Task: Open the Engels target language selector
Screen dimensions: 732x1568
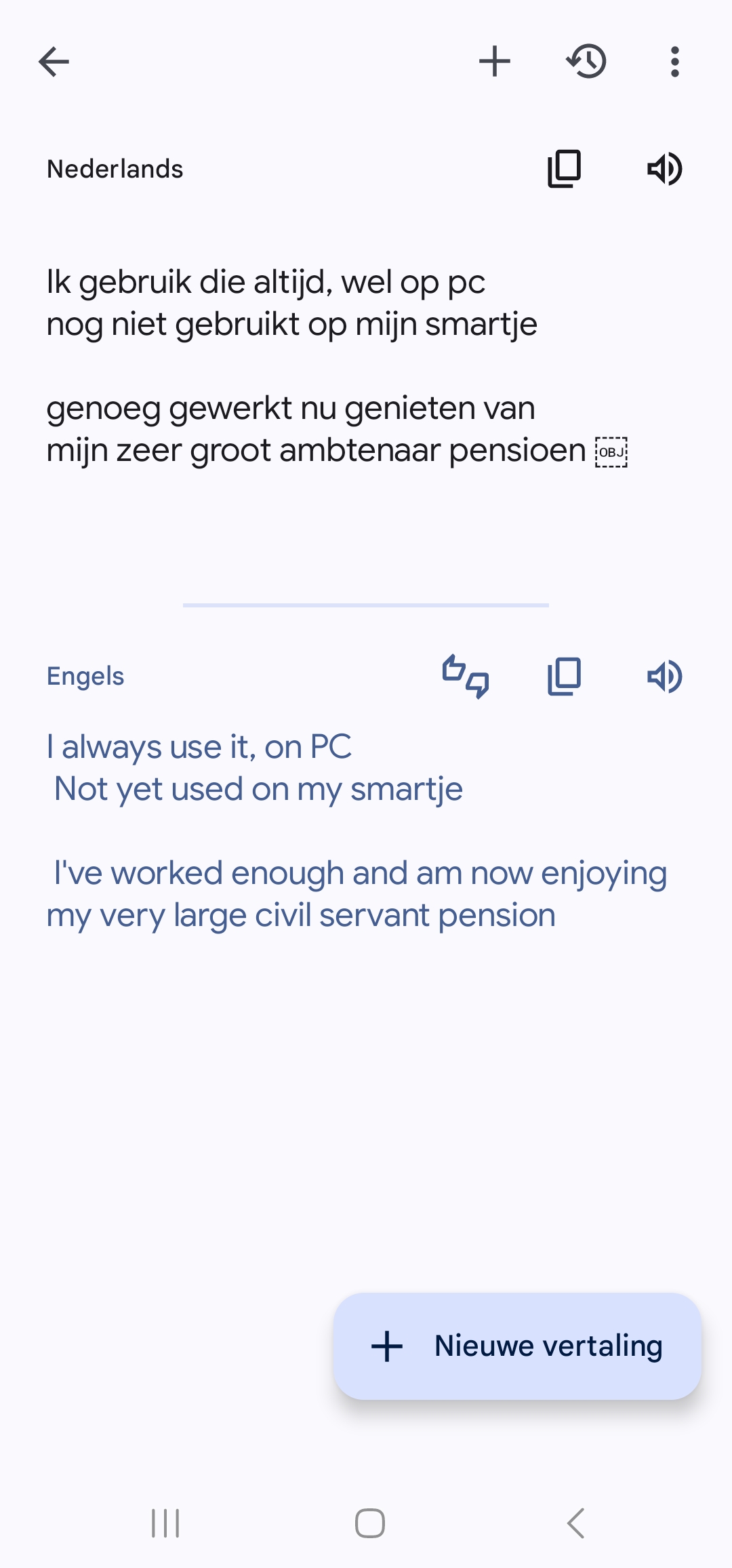Action: (85, 675)
